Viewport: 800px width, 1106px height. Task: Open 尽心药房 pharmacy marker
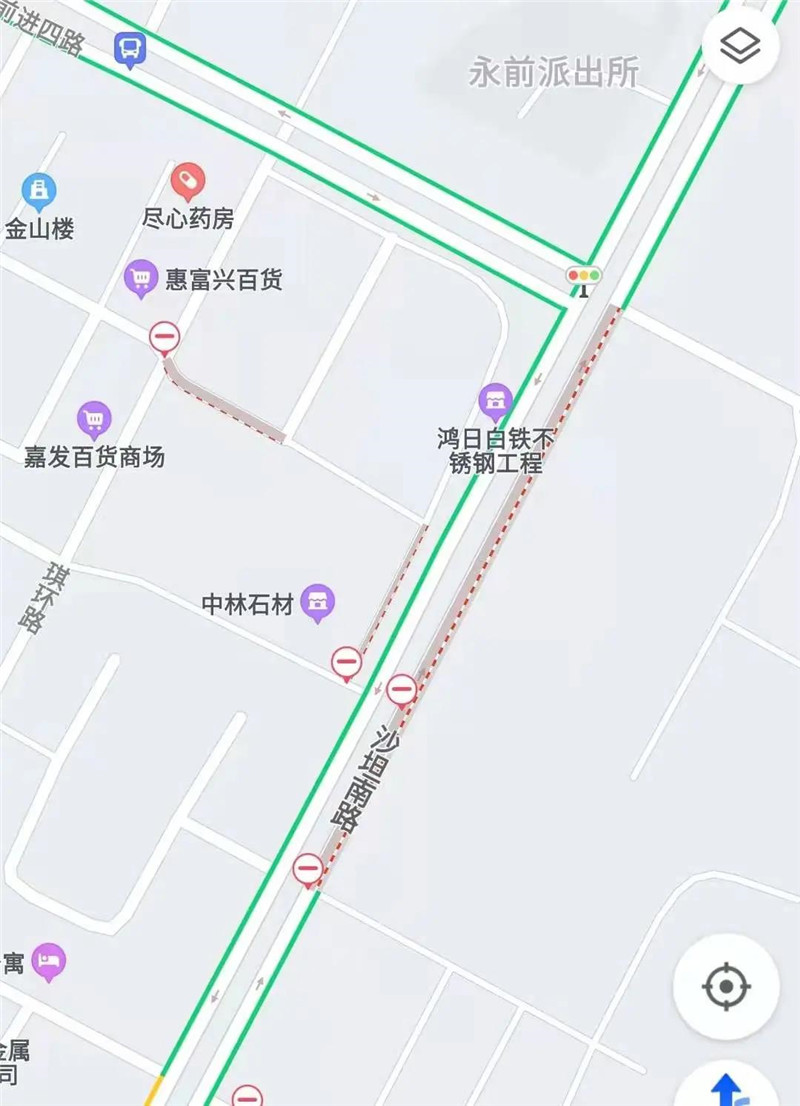[186, 182]
